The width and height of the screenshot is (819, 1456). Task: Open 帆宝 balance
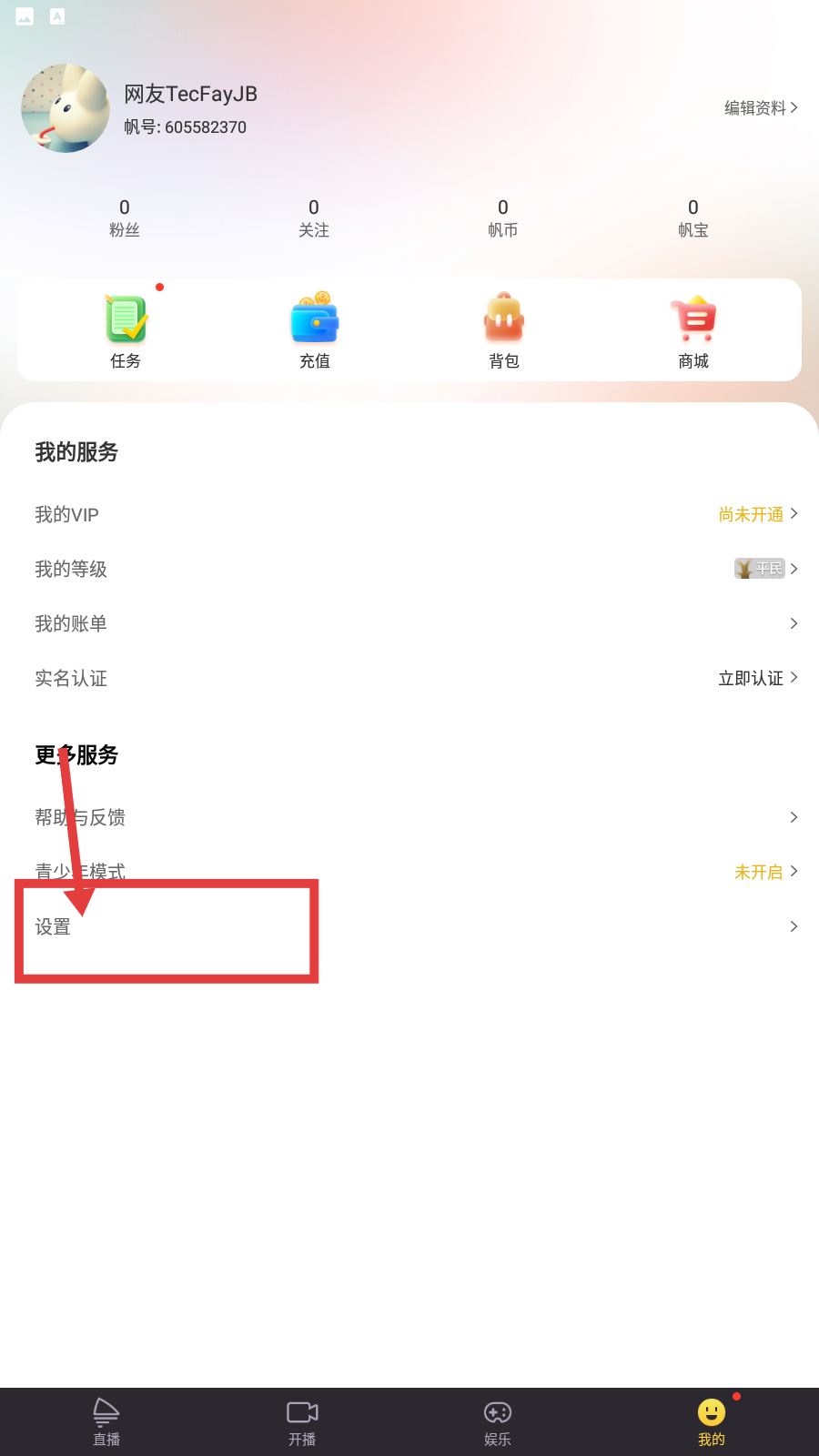[693, 218]
